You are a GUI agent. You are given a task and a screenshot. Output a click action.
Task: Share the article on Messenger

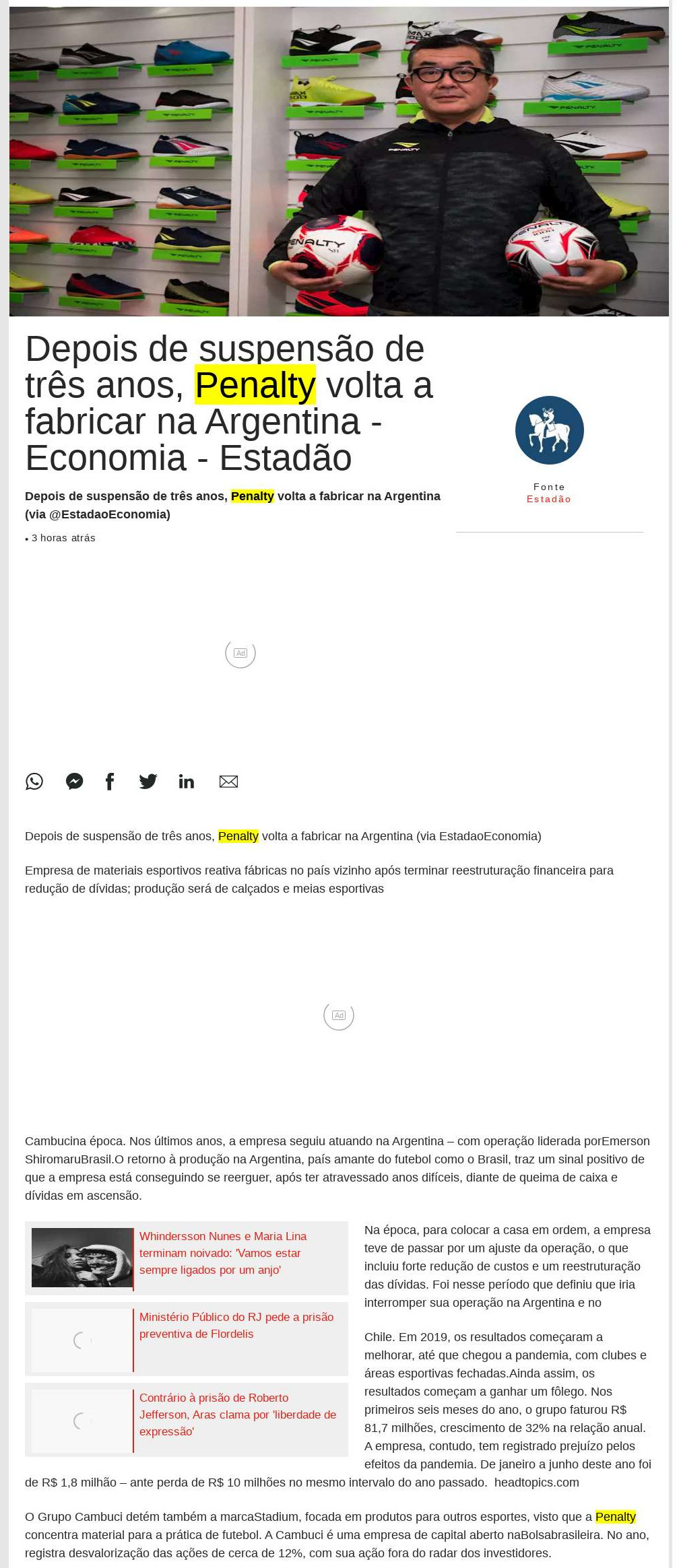click(75, 781)
